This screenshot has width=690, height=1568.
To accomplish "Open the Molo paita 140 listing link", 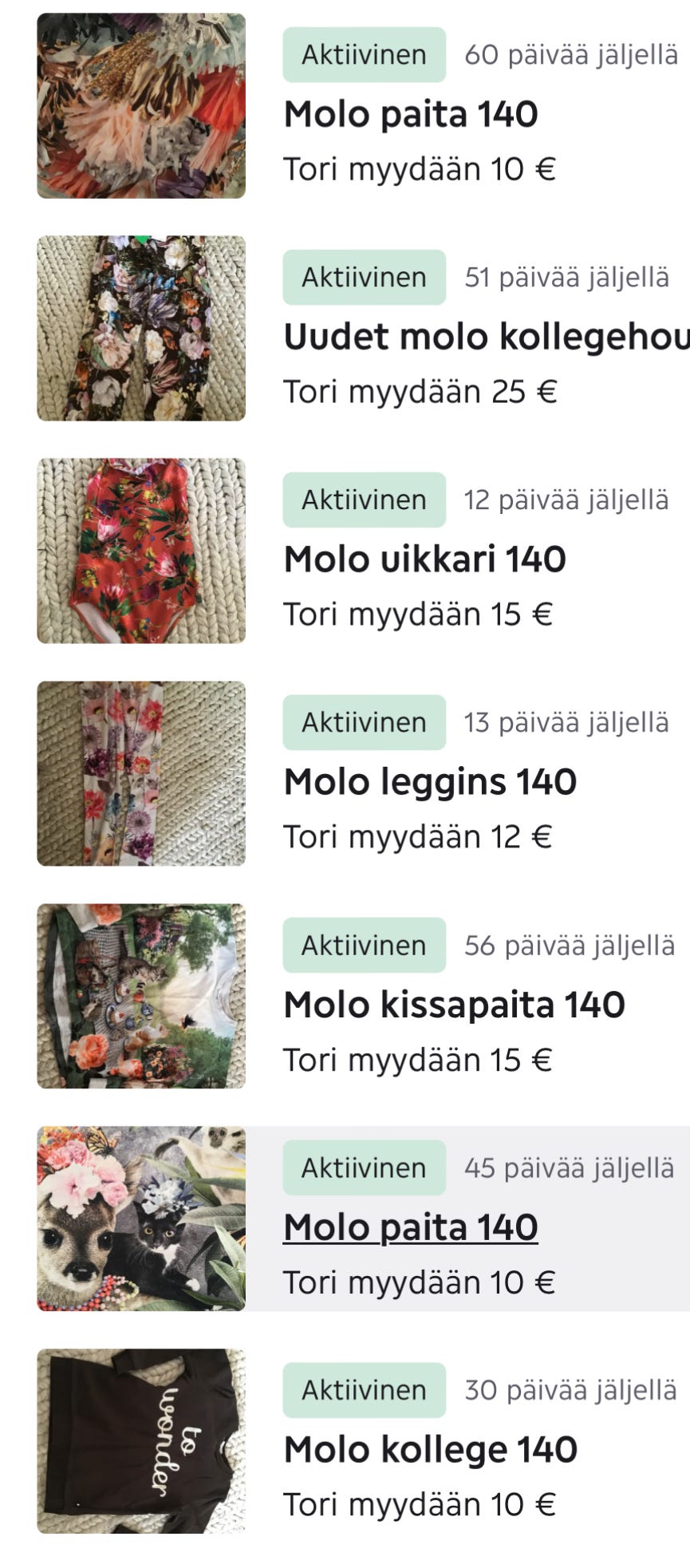I will [x=412, y=114].
